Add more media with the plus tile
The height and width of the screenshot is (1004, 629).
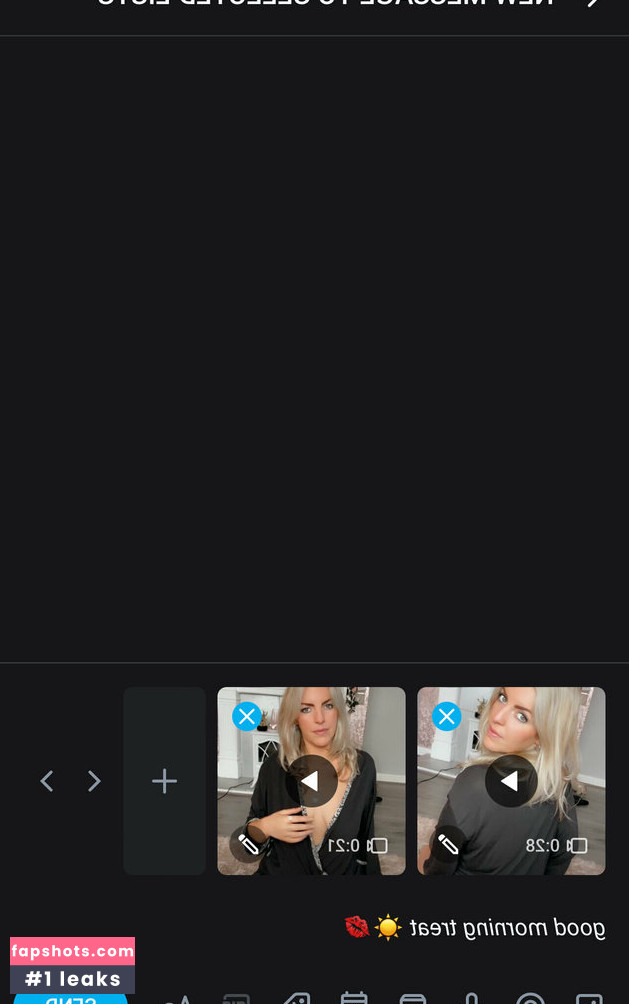[x=164, y=781]
